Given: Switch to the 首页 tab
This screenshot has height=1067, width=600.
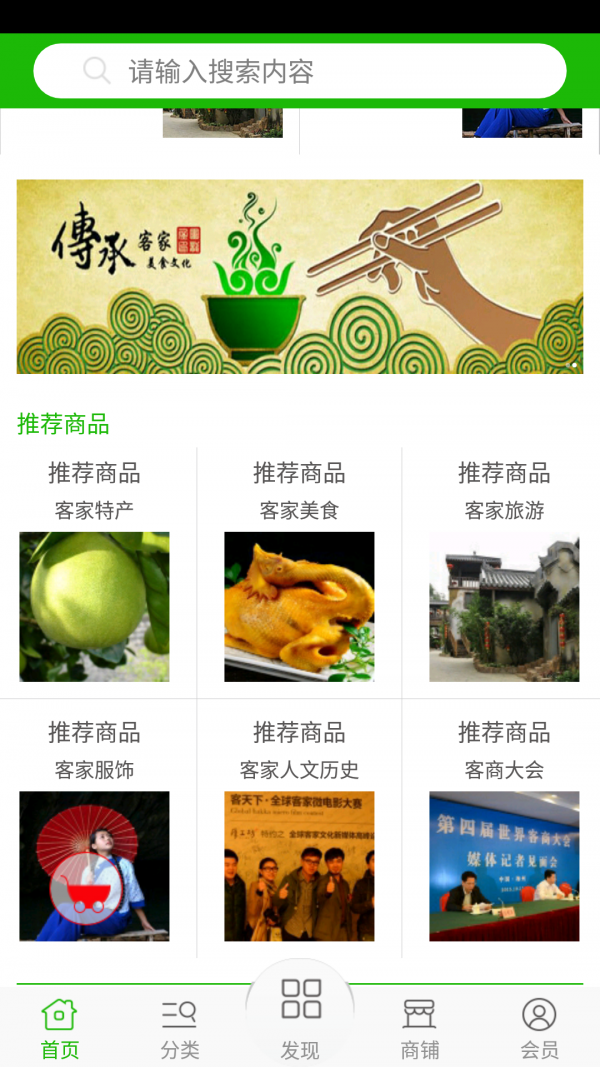Looking at the screenshot, I should (x=59, y=1028).
